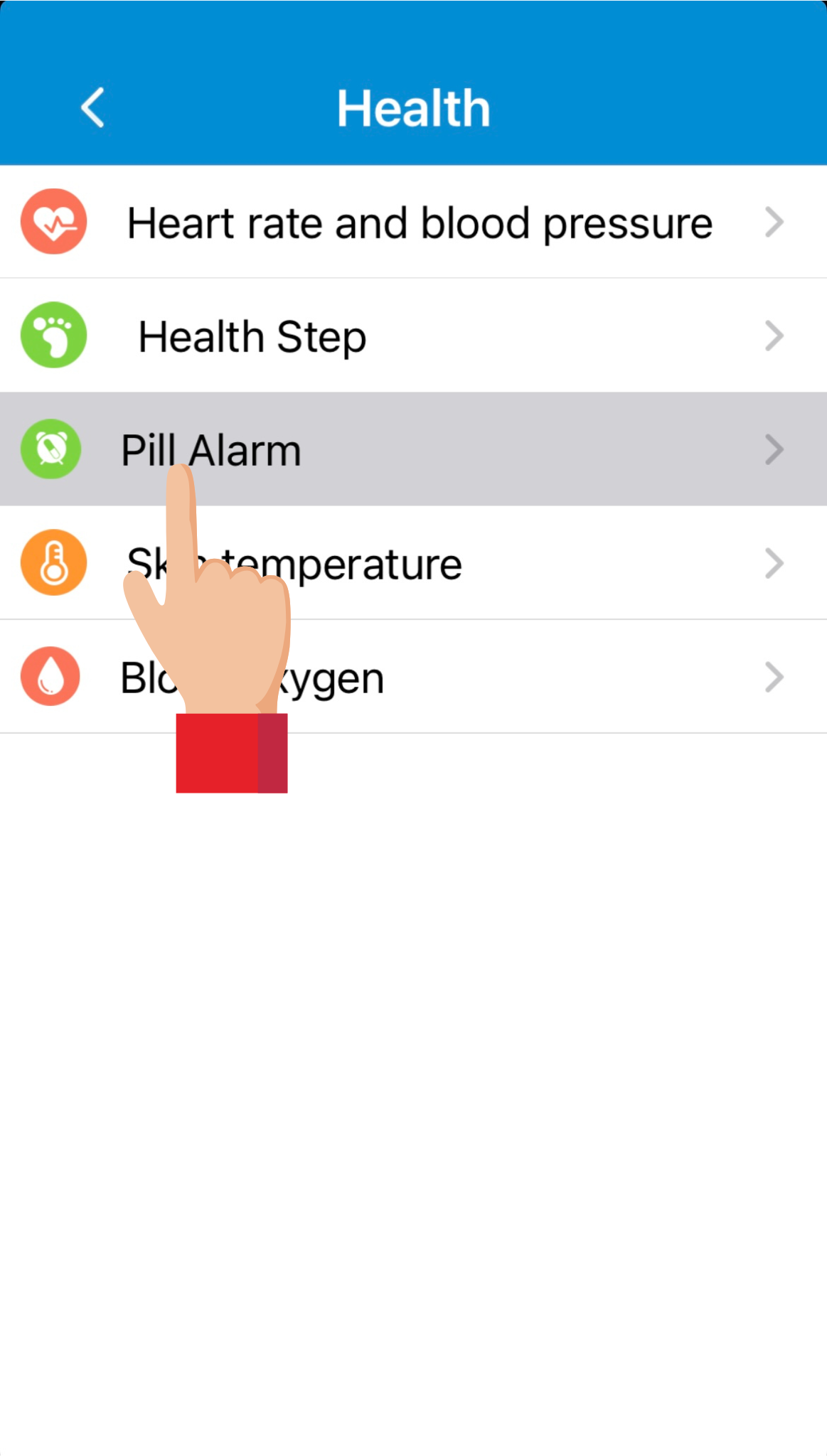Open the Health Step row
Viewport: 827px width, 1456px height.
pyautogui.click(x=412, y=336)
